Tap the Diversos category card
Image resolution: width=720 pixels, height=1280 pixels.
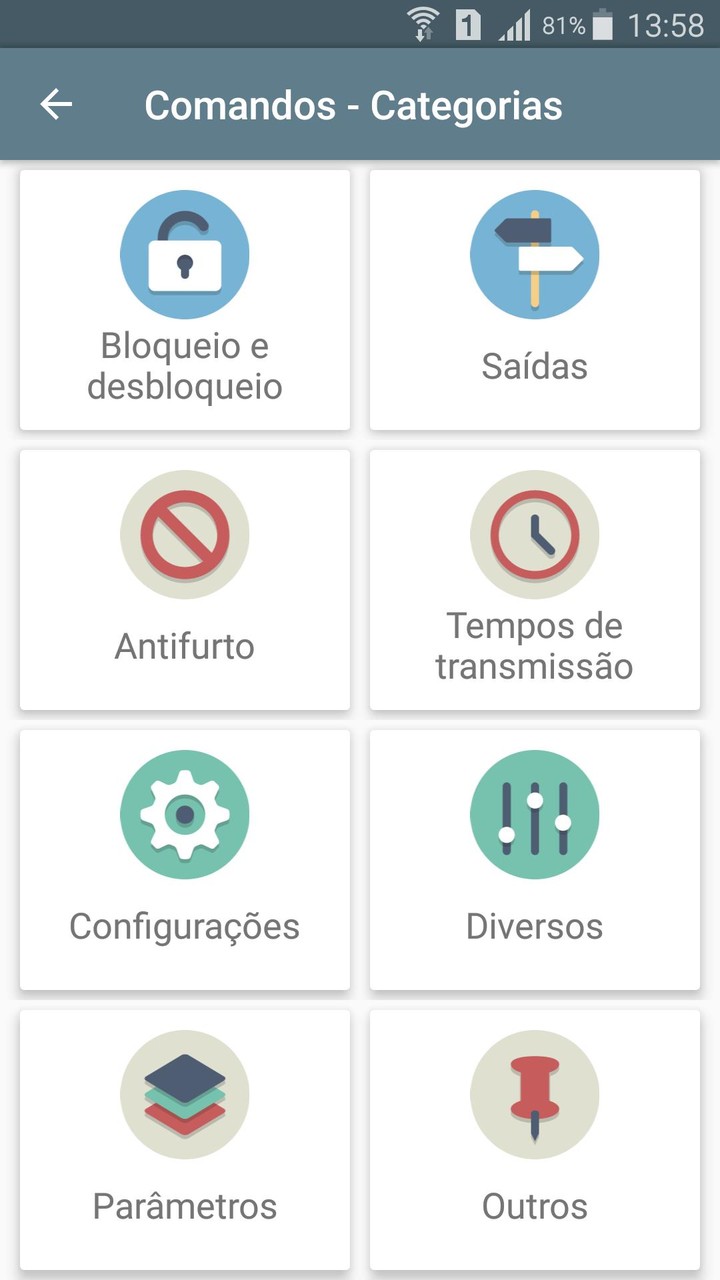tap(535, 860)
